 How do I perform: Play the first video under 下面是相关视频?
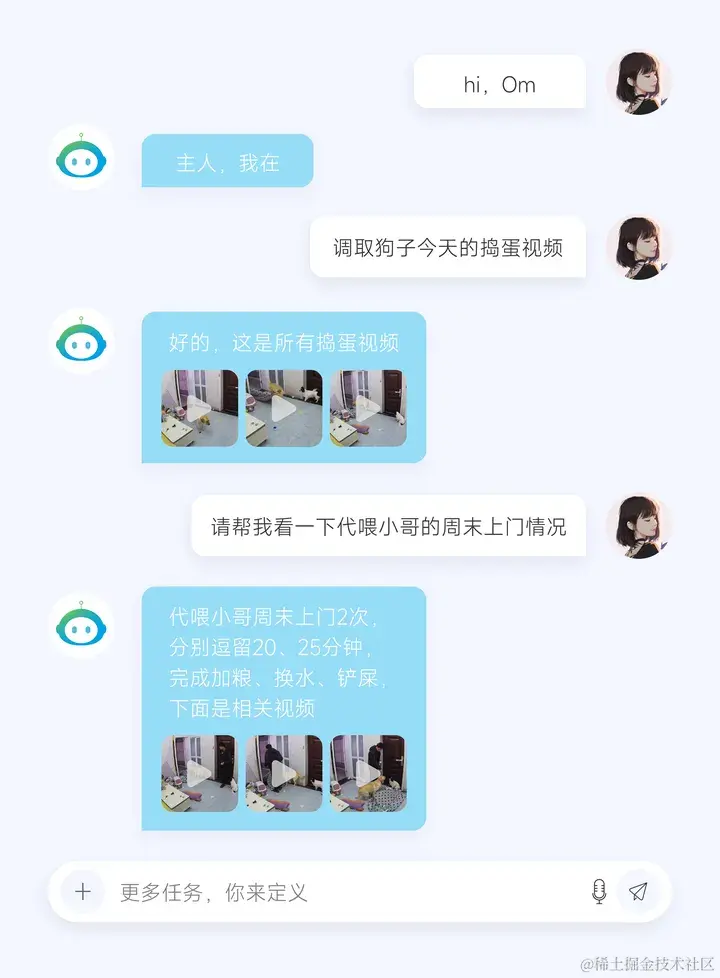pos(200,773)
